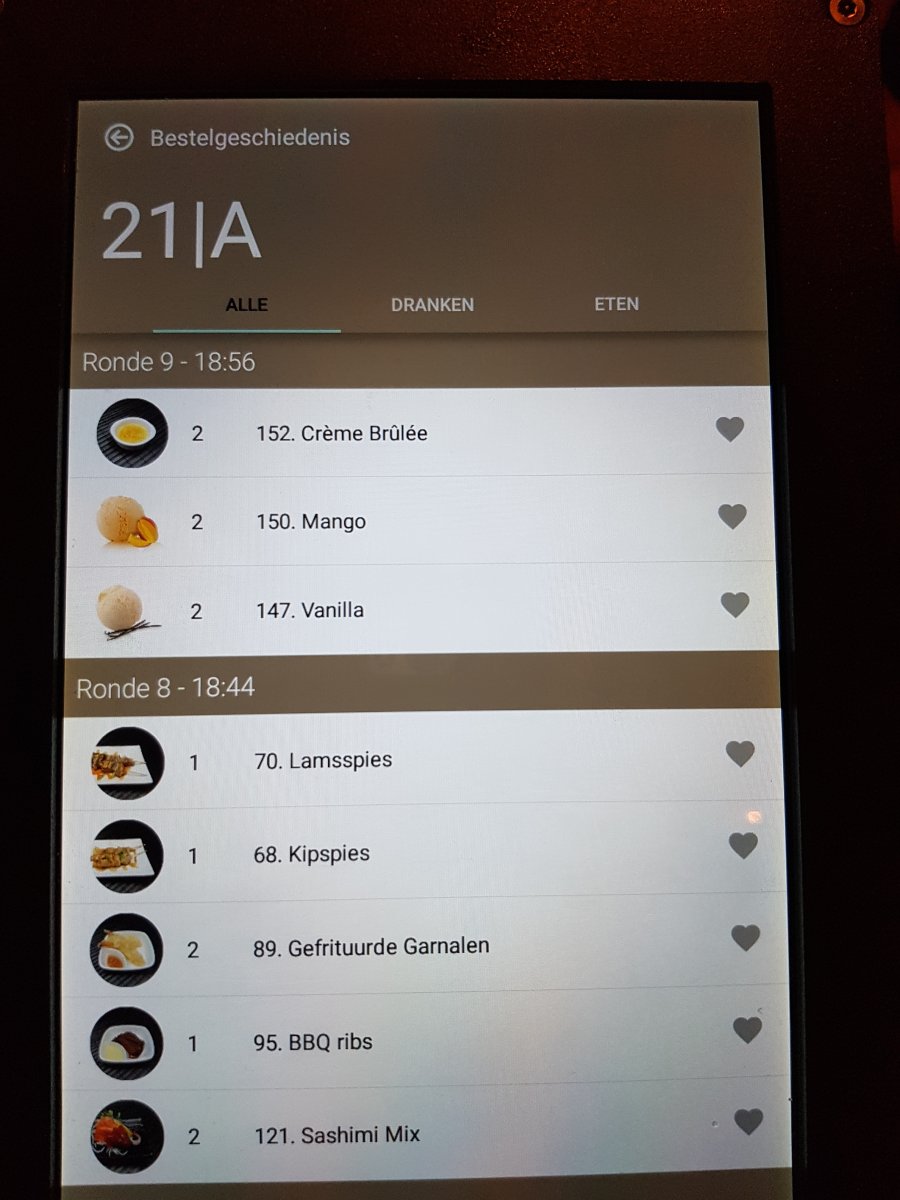Select the ALLE tab
The height and width of the screenshot is (1200, 900).
[x=246, y=305]
